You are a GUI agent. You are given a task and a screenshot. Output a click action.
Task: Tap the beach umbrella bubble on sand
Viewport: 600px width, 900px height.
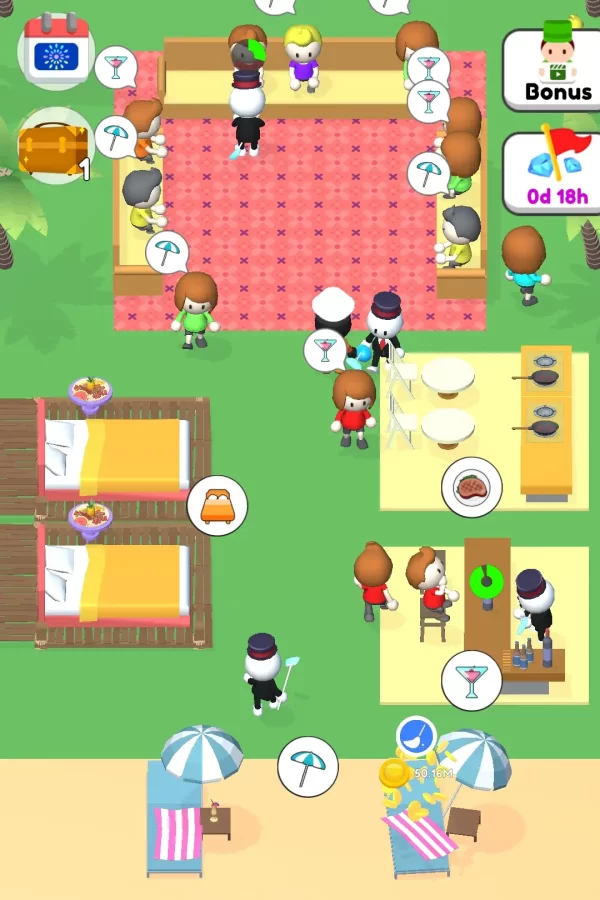click(x=307, y=767)
